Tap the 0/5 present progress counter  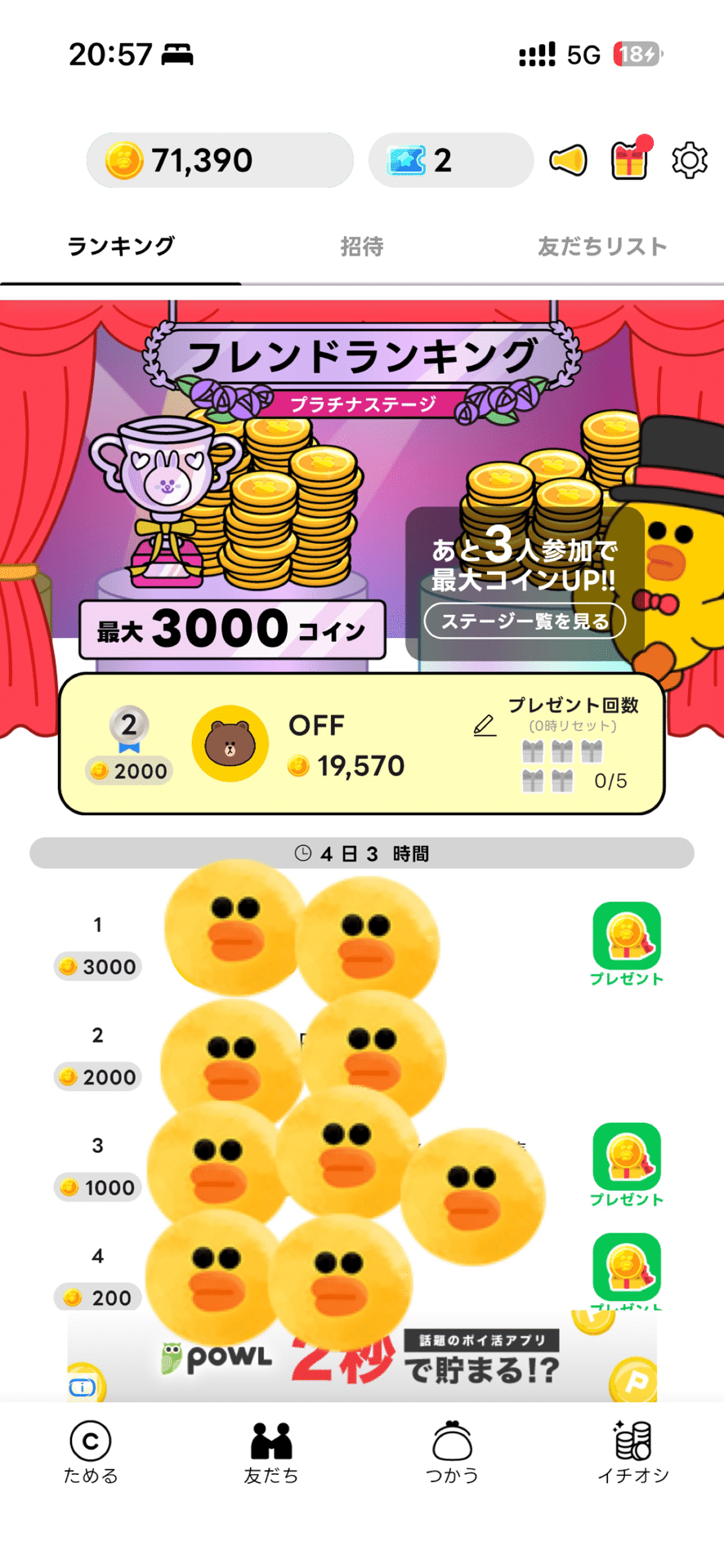(610, 781)
